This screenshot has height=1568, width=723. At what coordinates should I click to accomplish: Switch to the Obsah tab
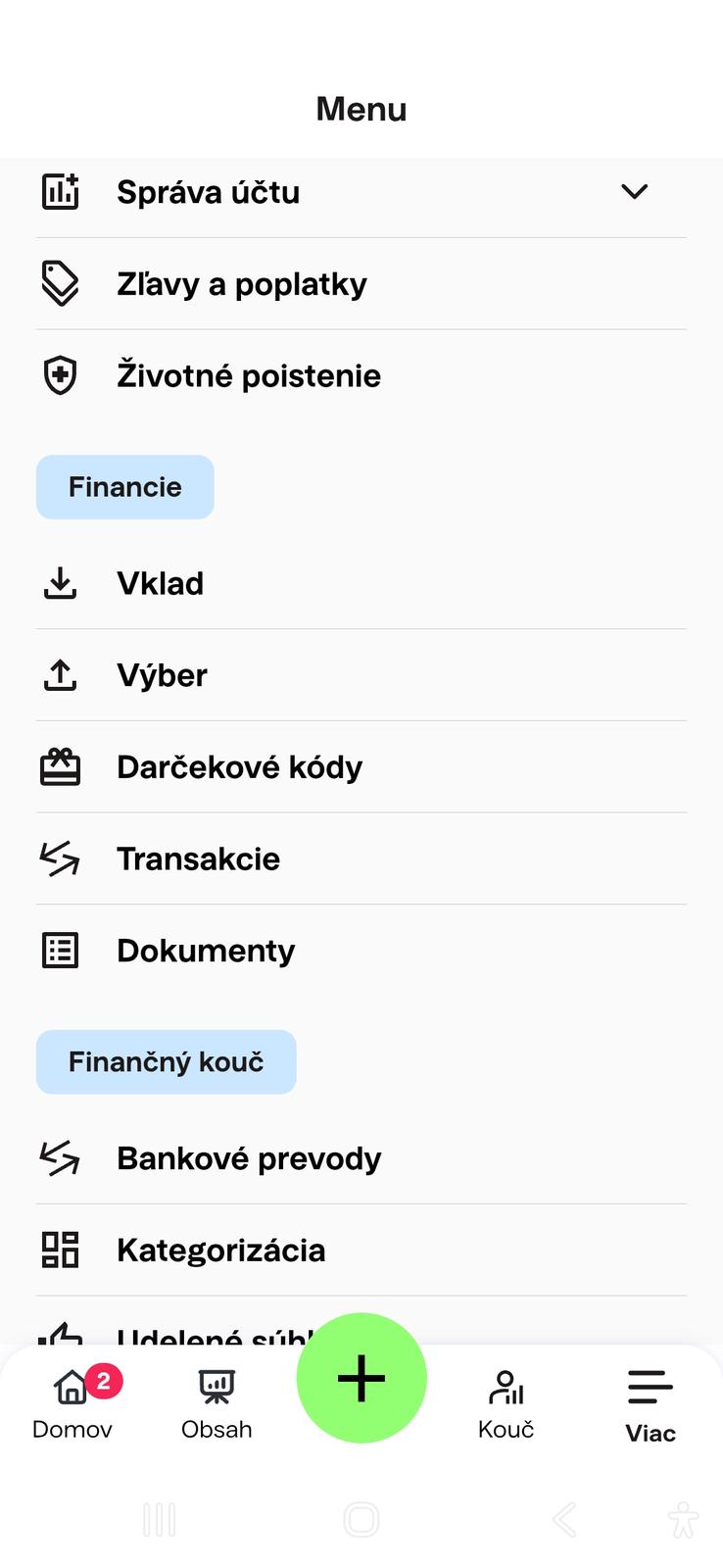tap(217, 1403)
